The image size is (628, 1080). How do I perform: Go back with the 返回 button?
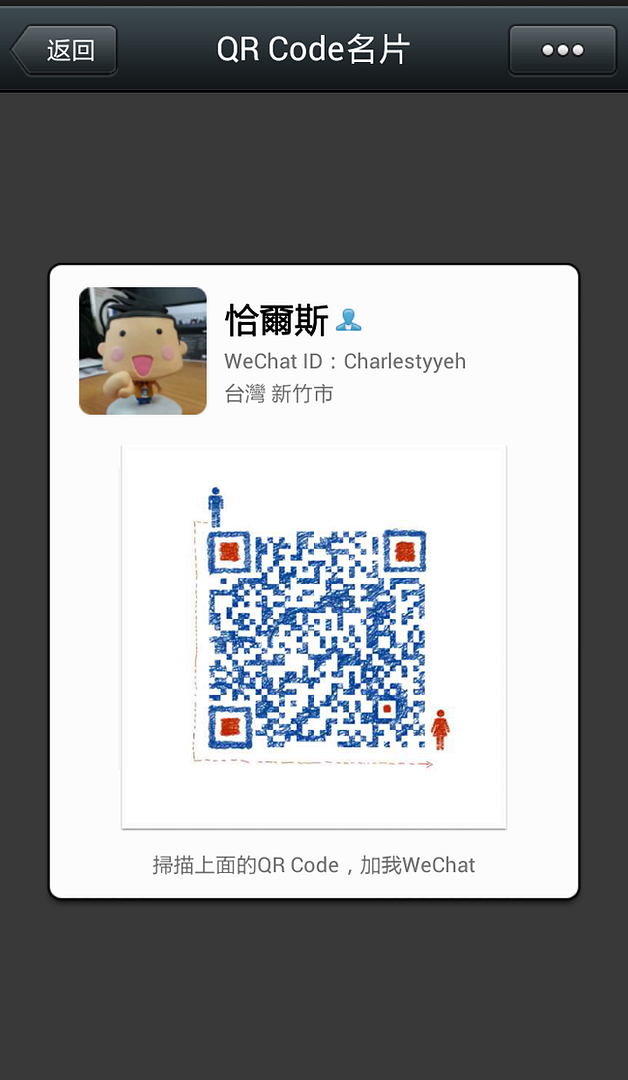[64, 50]
